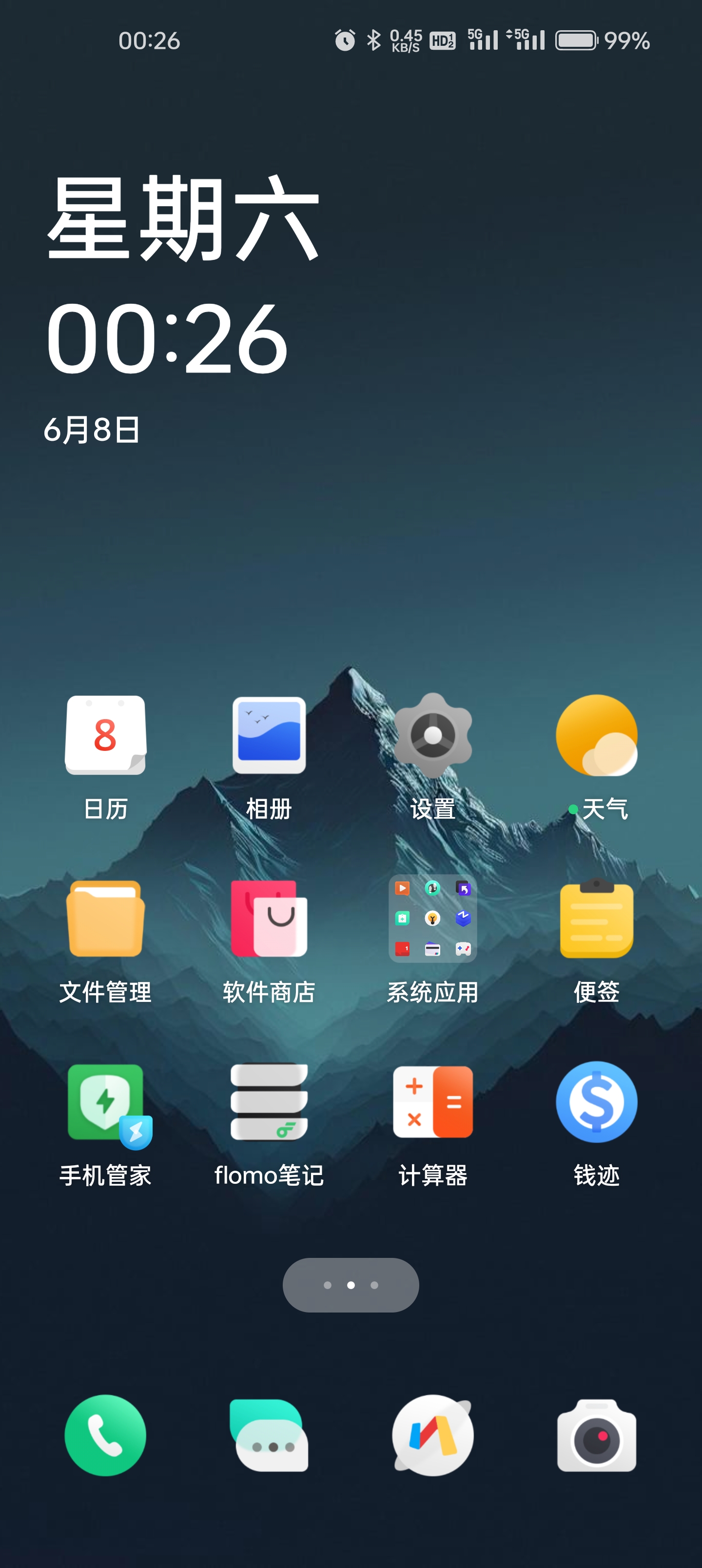This screenshot has height=1568, width=702.
Task: Open the Messages app in dock
Action: [269, 1435]
